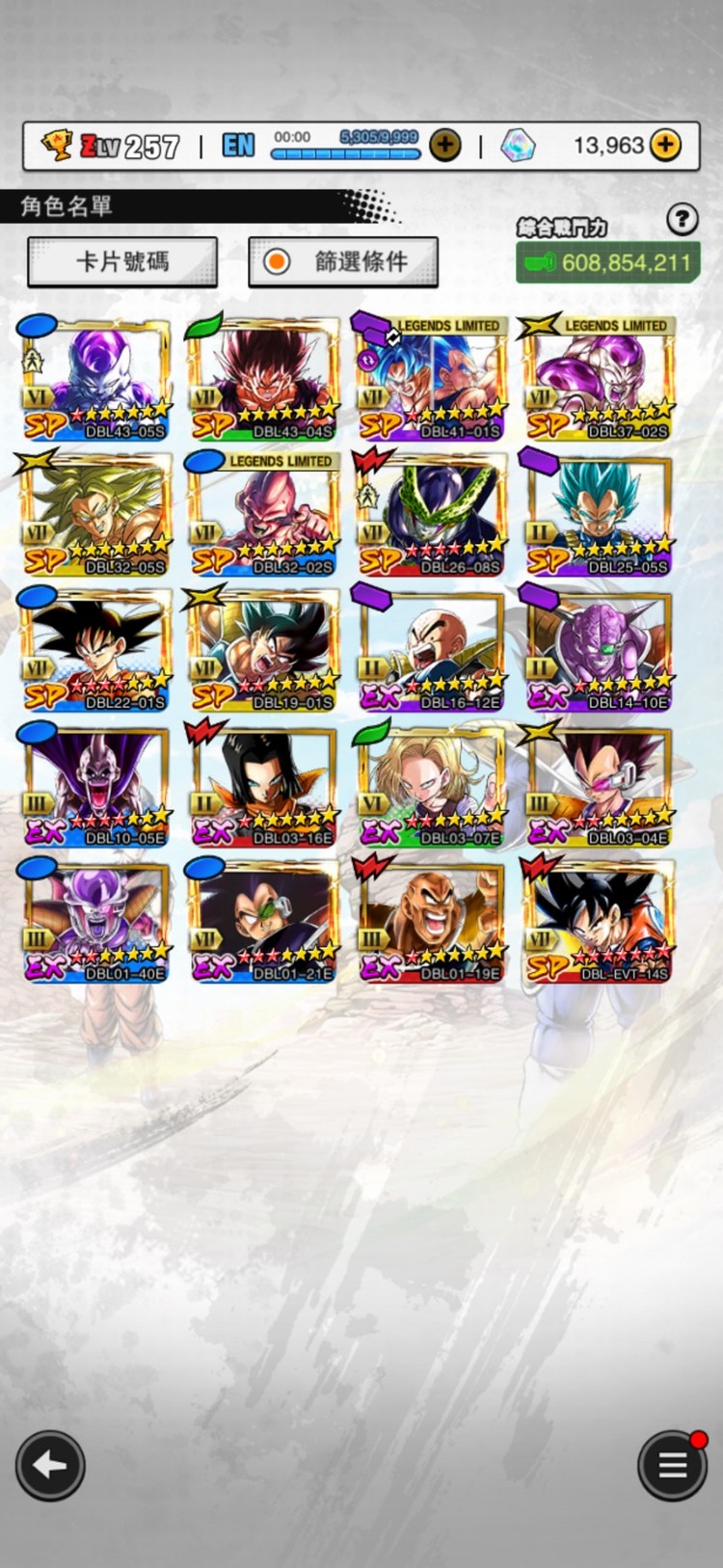The image size is (723, 1568).
Task: Open character card DBL22-01S
Action: point(96,651)
